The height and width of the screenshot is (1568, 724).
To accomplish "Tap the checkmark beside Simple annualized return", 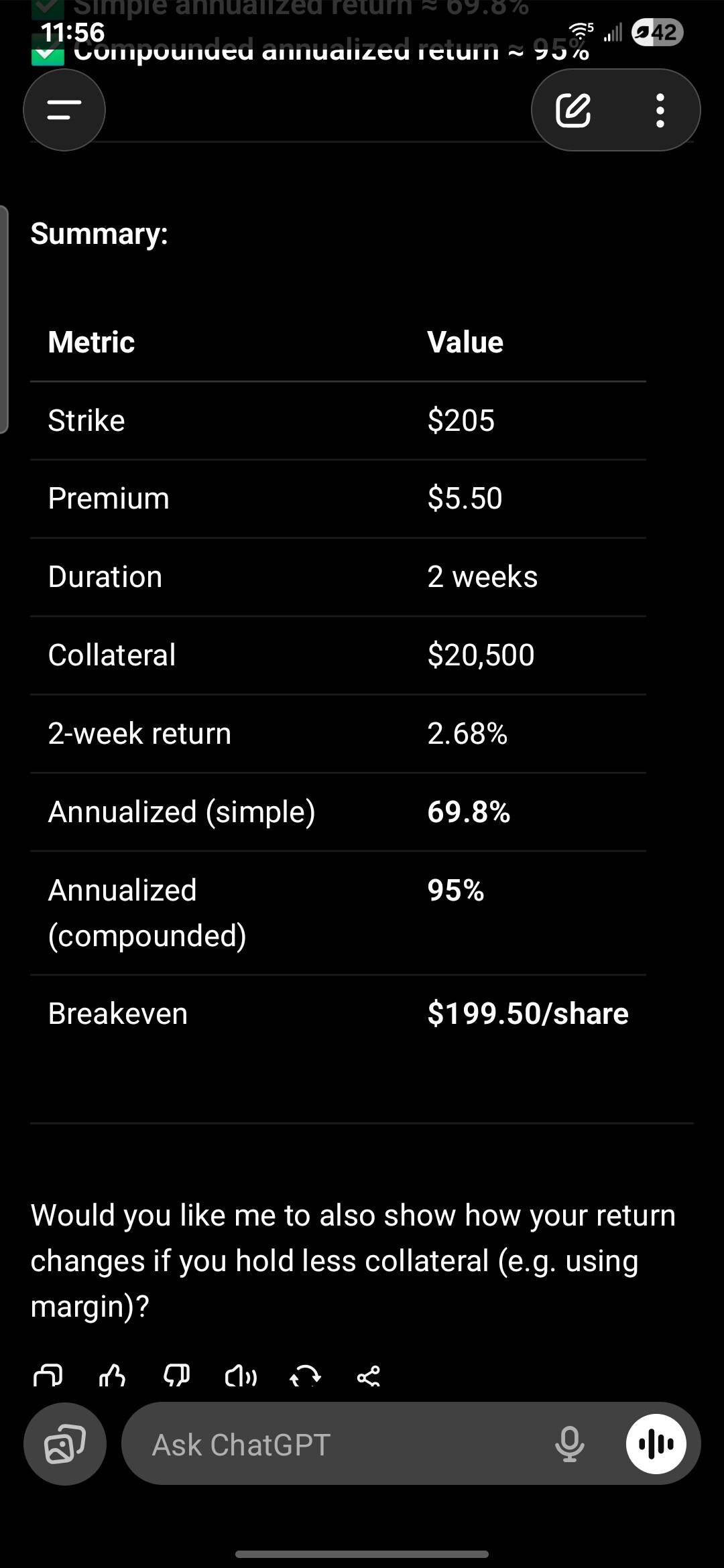I will 48,8.
